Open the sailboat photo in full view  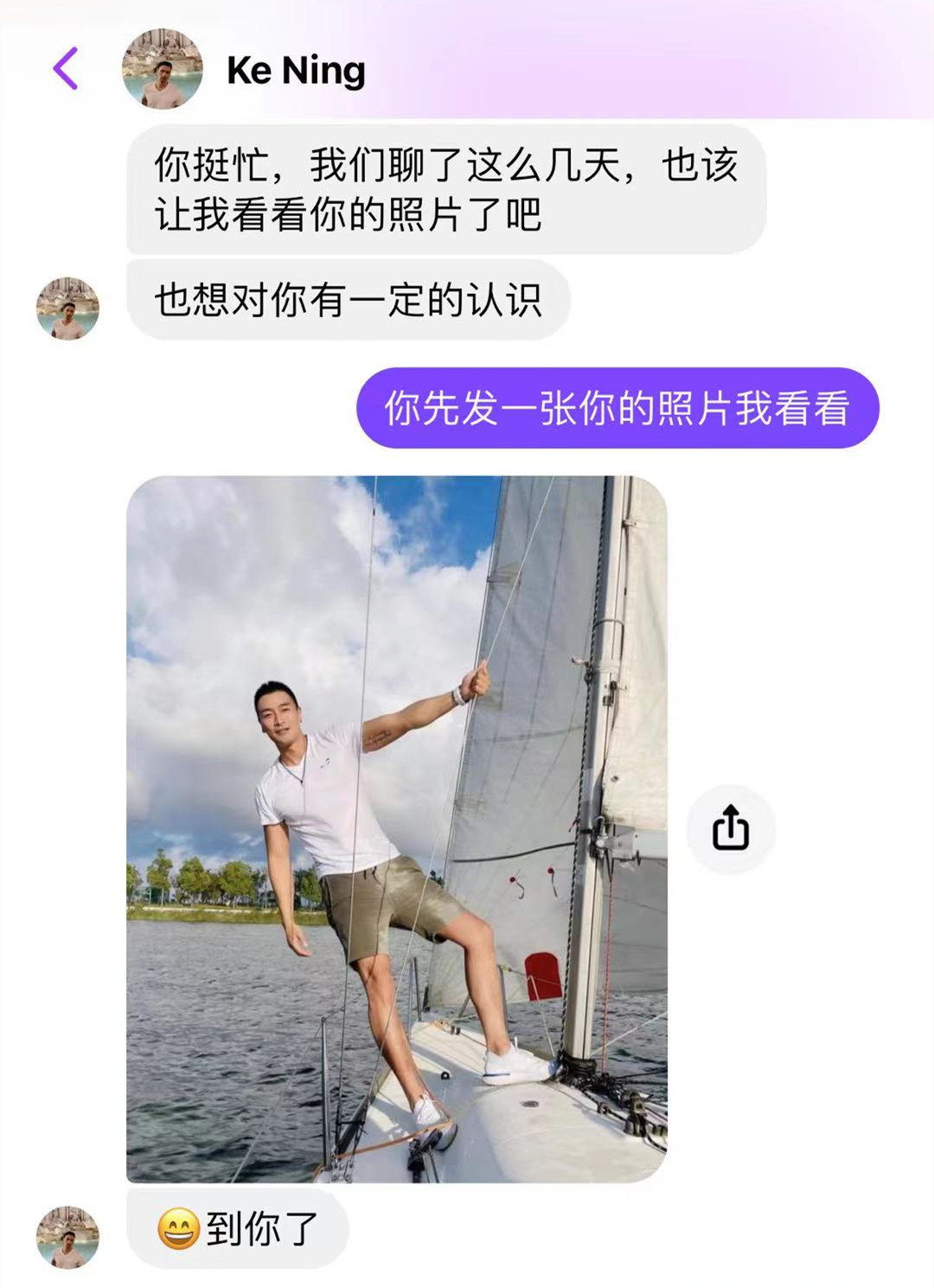pos(396,828)
